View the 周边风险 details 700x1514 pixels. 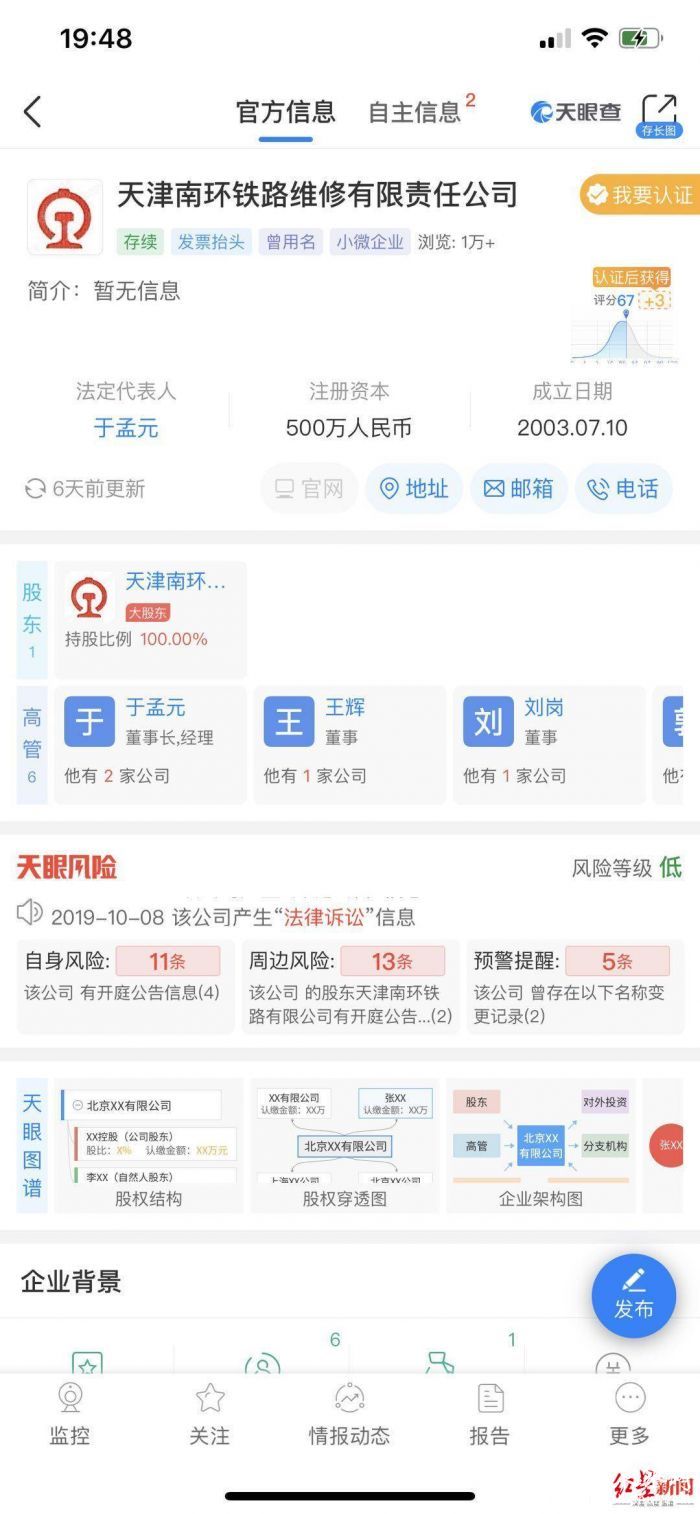coord(350,986)
